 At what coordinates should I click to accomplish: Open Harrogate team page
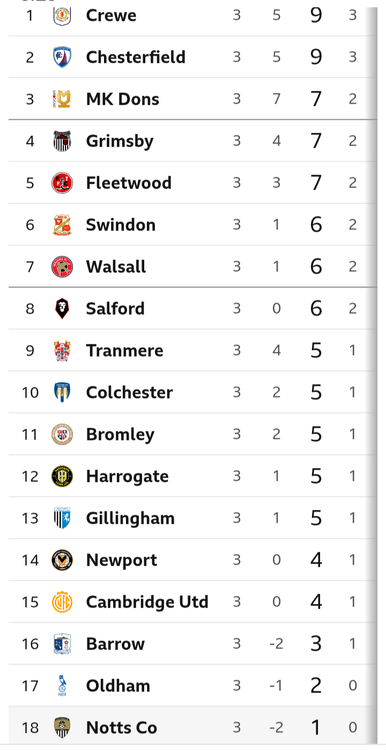click(127, 476)
